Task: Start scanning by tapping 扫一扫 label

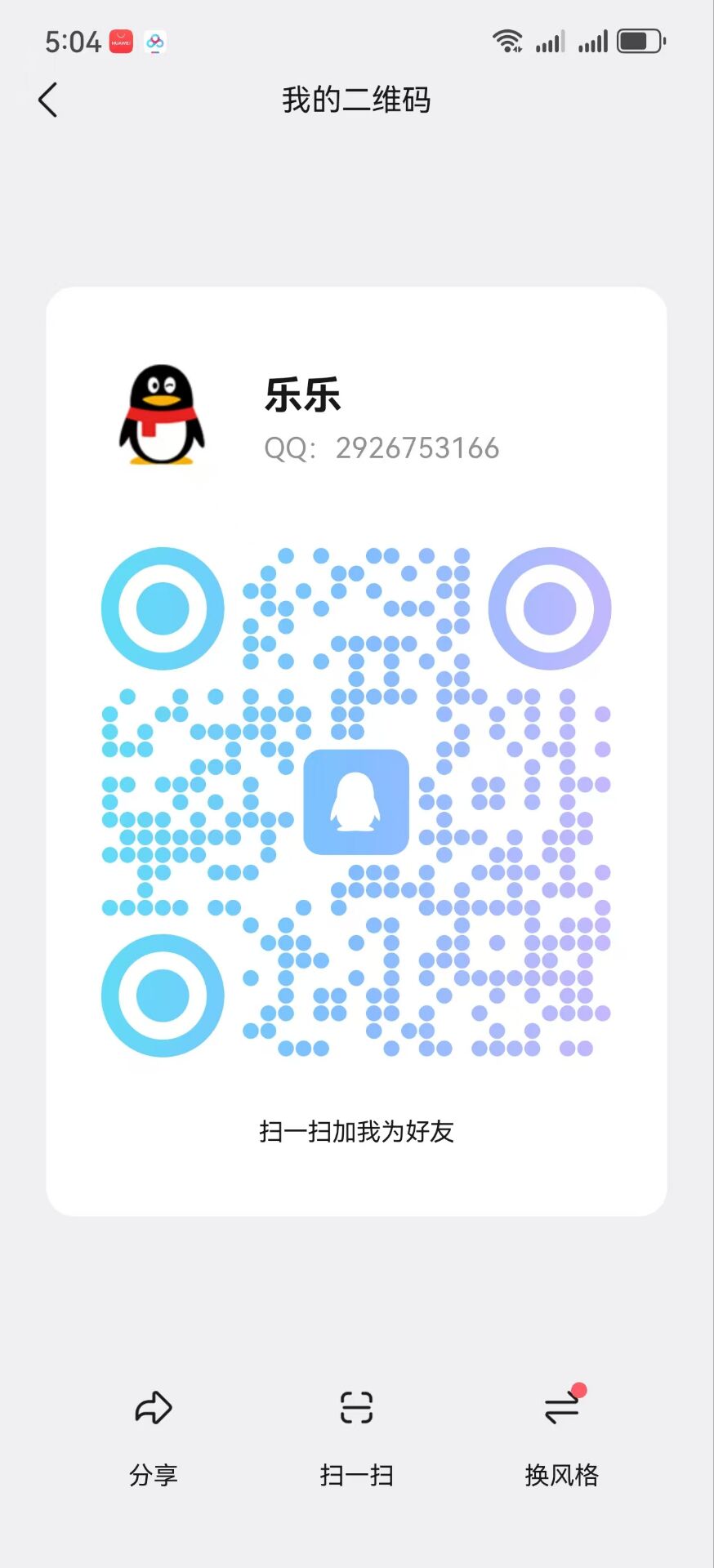Action: 356,1475
